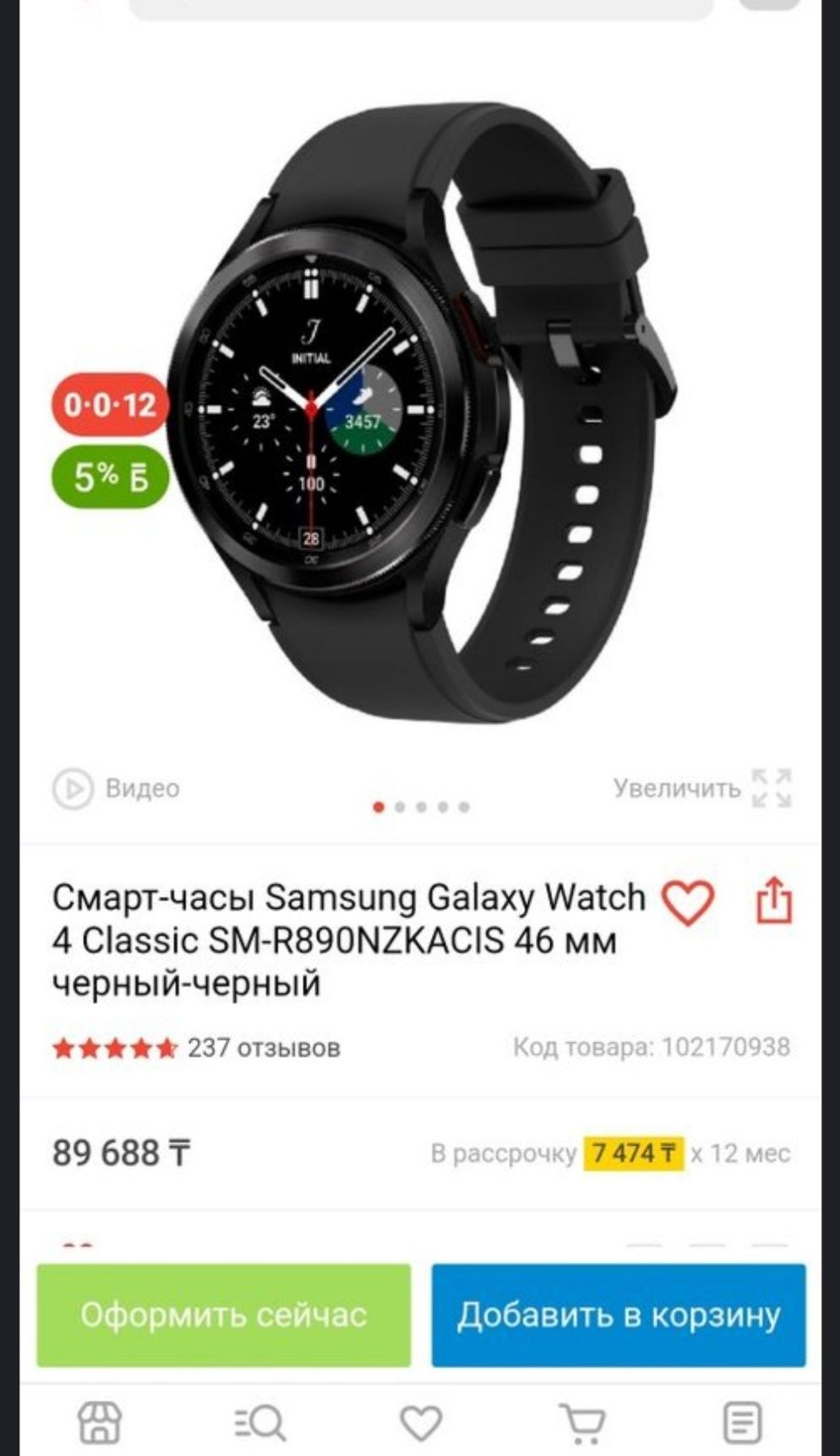This screenshot has height=1456, width=840.
Task: Open the shopping cart tab
Action: coord(583,1422)
